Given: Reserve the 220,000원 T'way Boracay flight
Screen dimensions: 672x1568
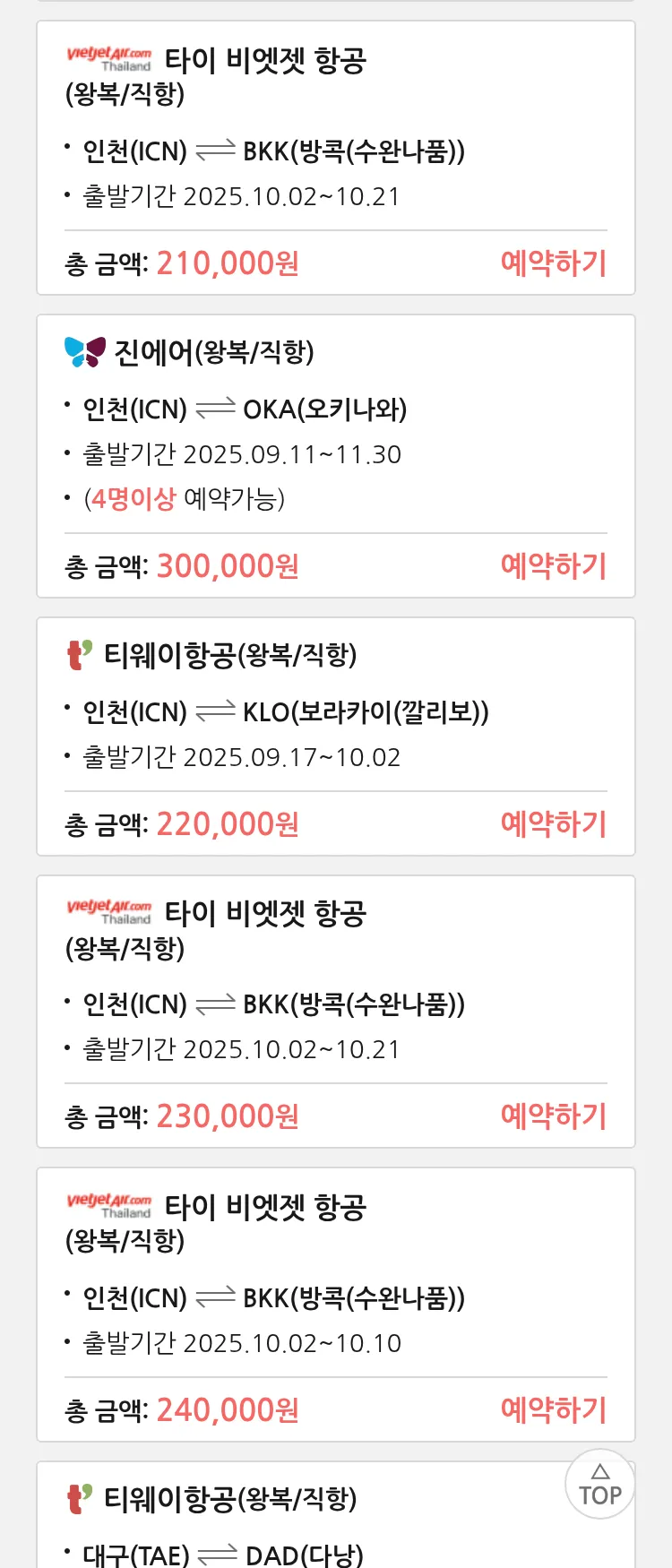Looking at the screenshot, I should (x=553, y=824).
